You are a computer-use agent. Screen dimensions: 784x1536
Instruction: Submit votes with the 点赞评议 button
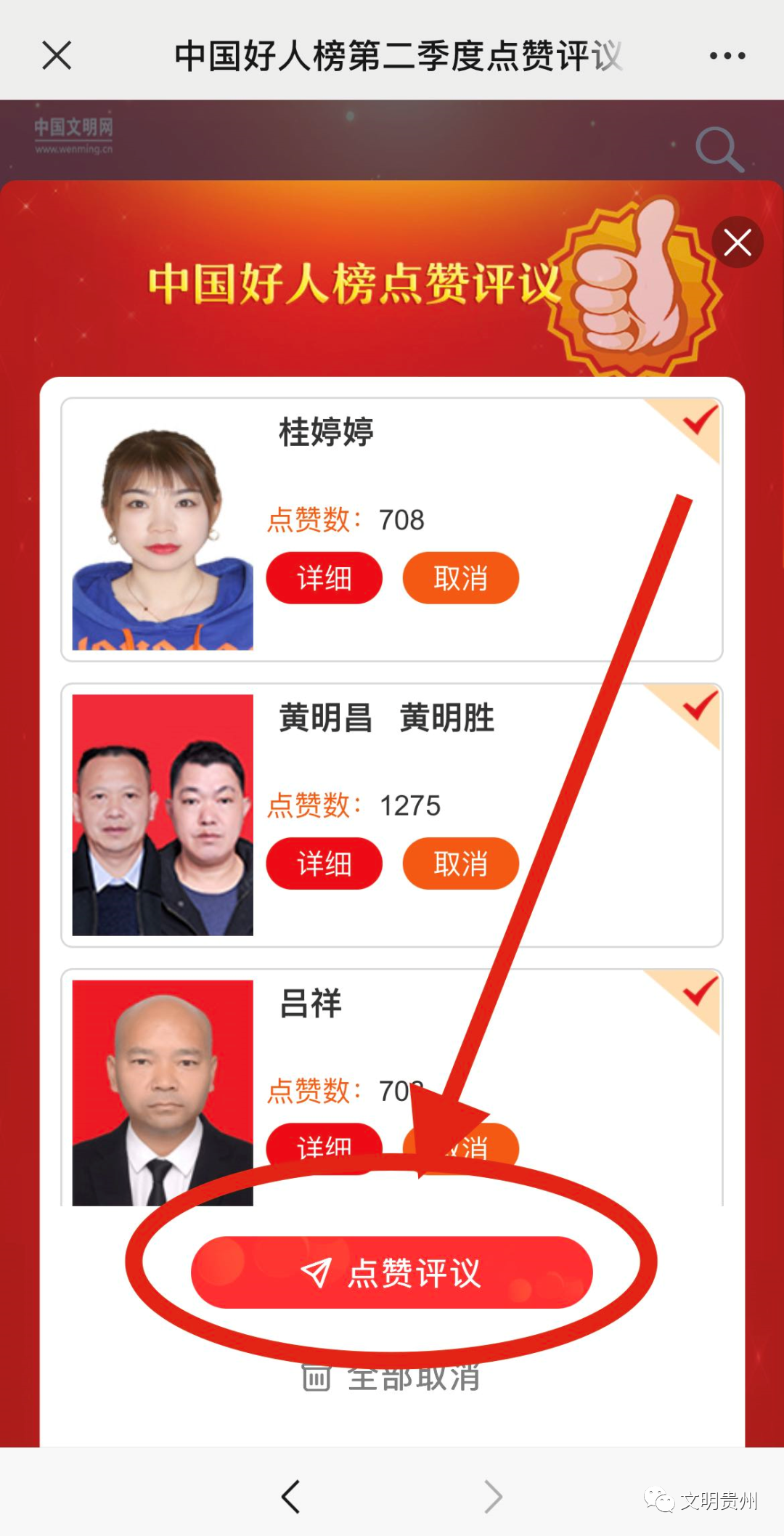pos(392,1272)
